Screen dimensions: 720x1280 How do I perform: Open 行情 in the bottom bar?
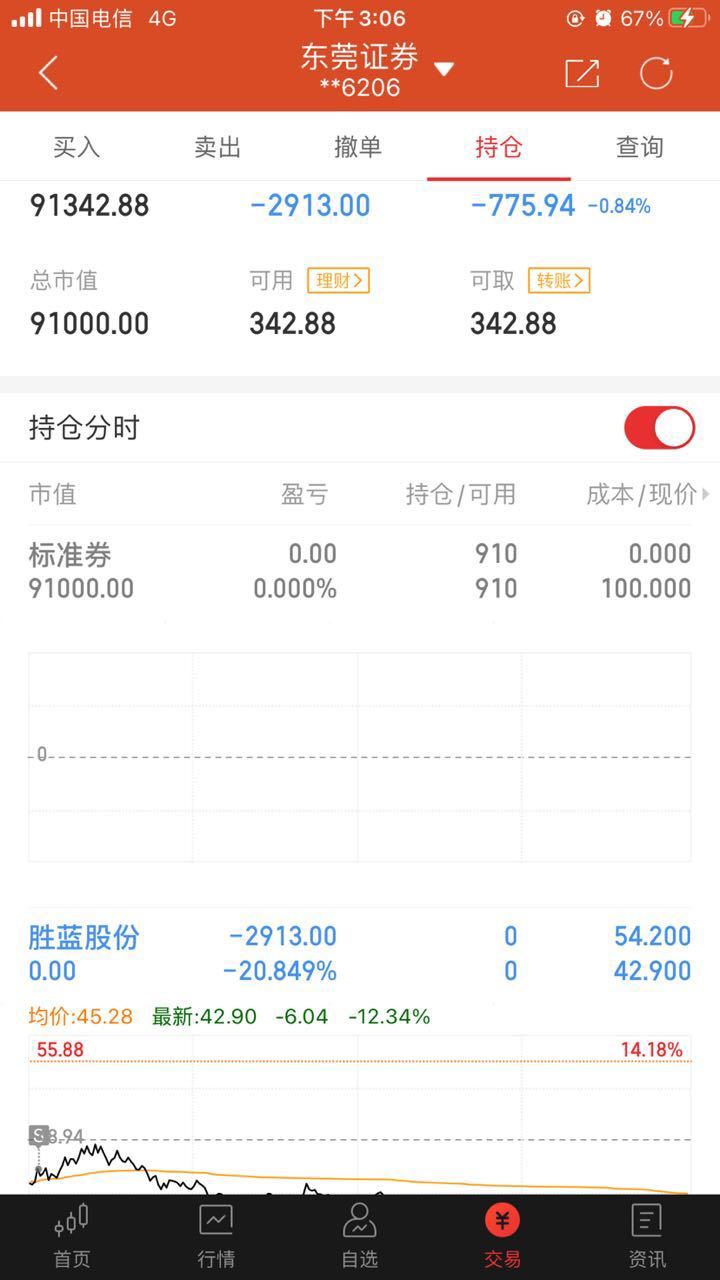click(x=216, y=1237)
